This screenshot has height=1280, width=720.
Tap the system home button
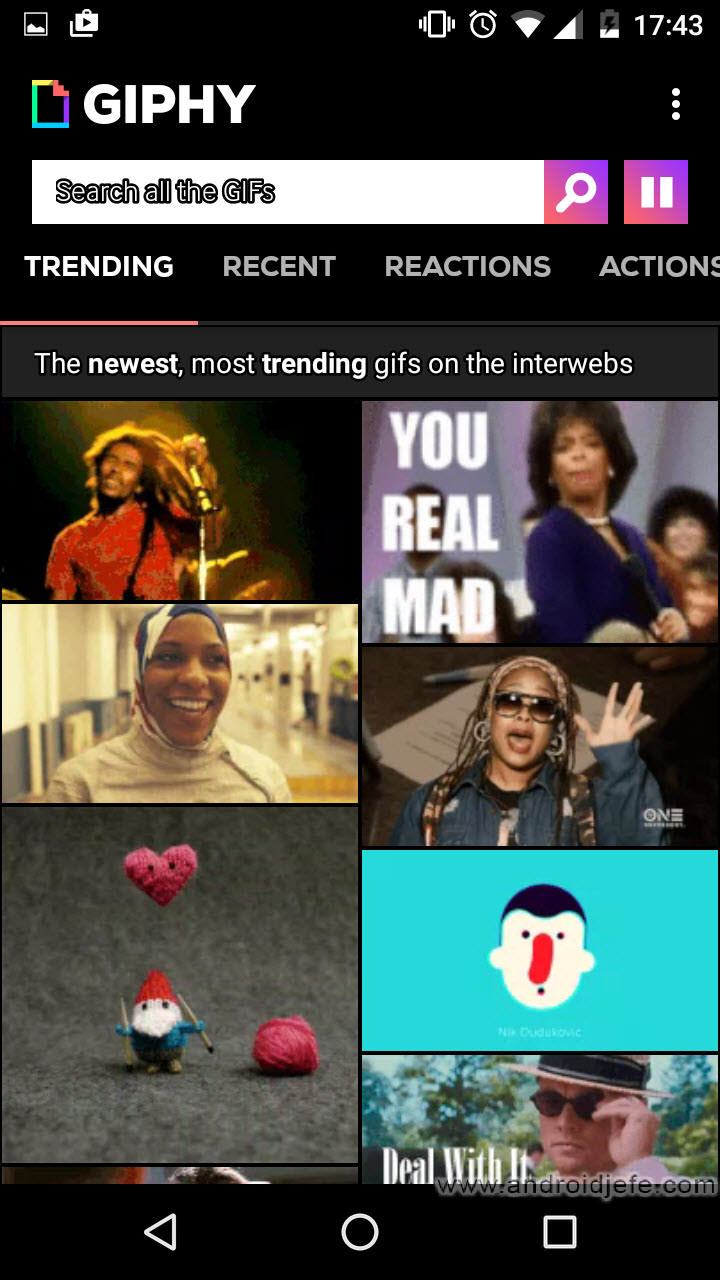click(360, 1232)
